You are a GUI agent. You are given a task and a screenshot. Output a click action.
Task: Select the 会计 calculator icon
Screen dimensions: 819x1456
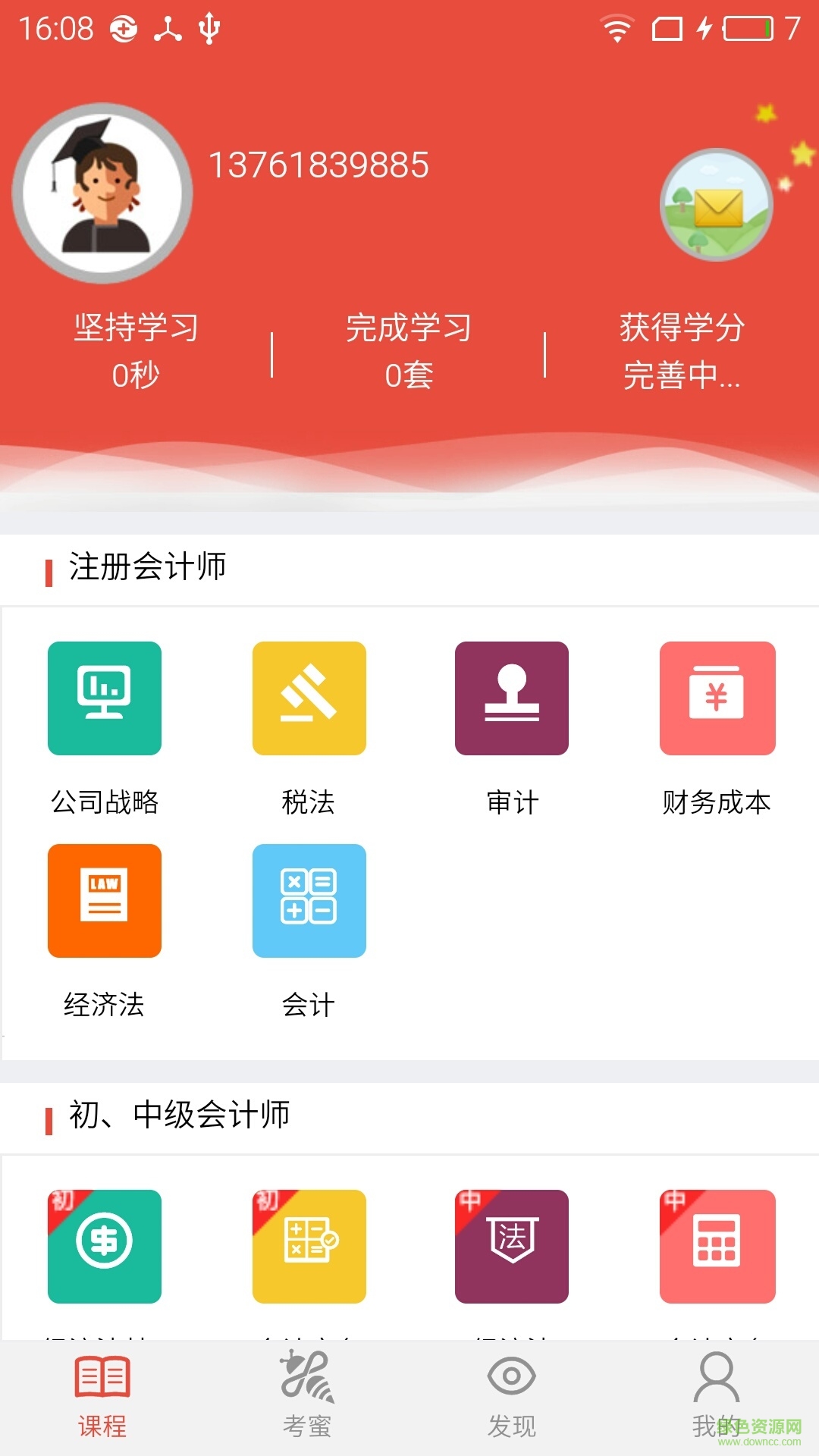[309, 900]
